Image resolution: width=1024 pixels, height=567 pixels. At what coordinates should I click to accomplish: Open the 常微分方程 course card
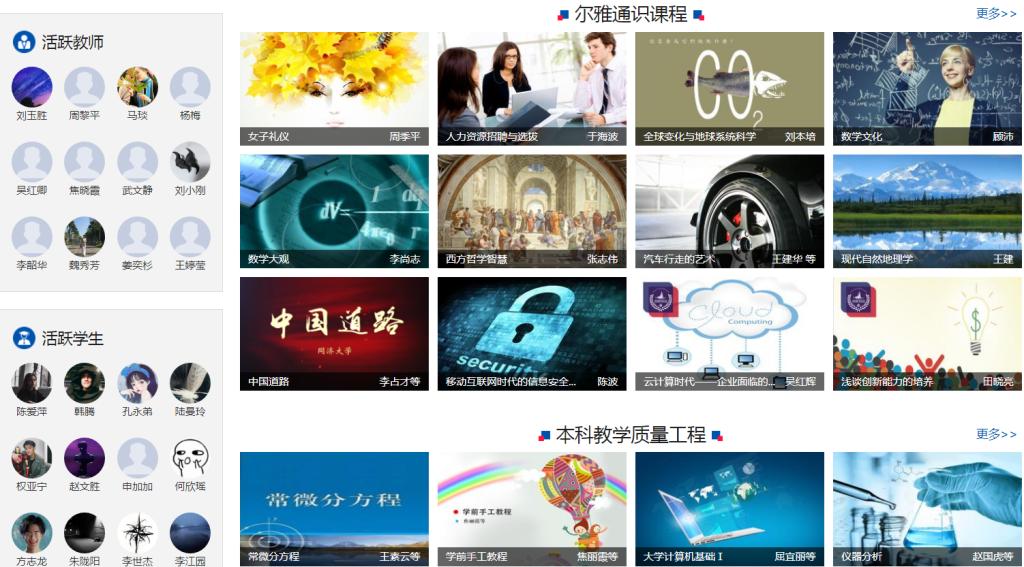[x=334, y=508]
